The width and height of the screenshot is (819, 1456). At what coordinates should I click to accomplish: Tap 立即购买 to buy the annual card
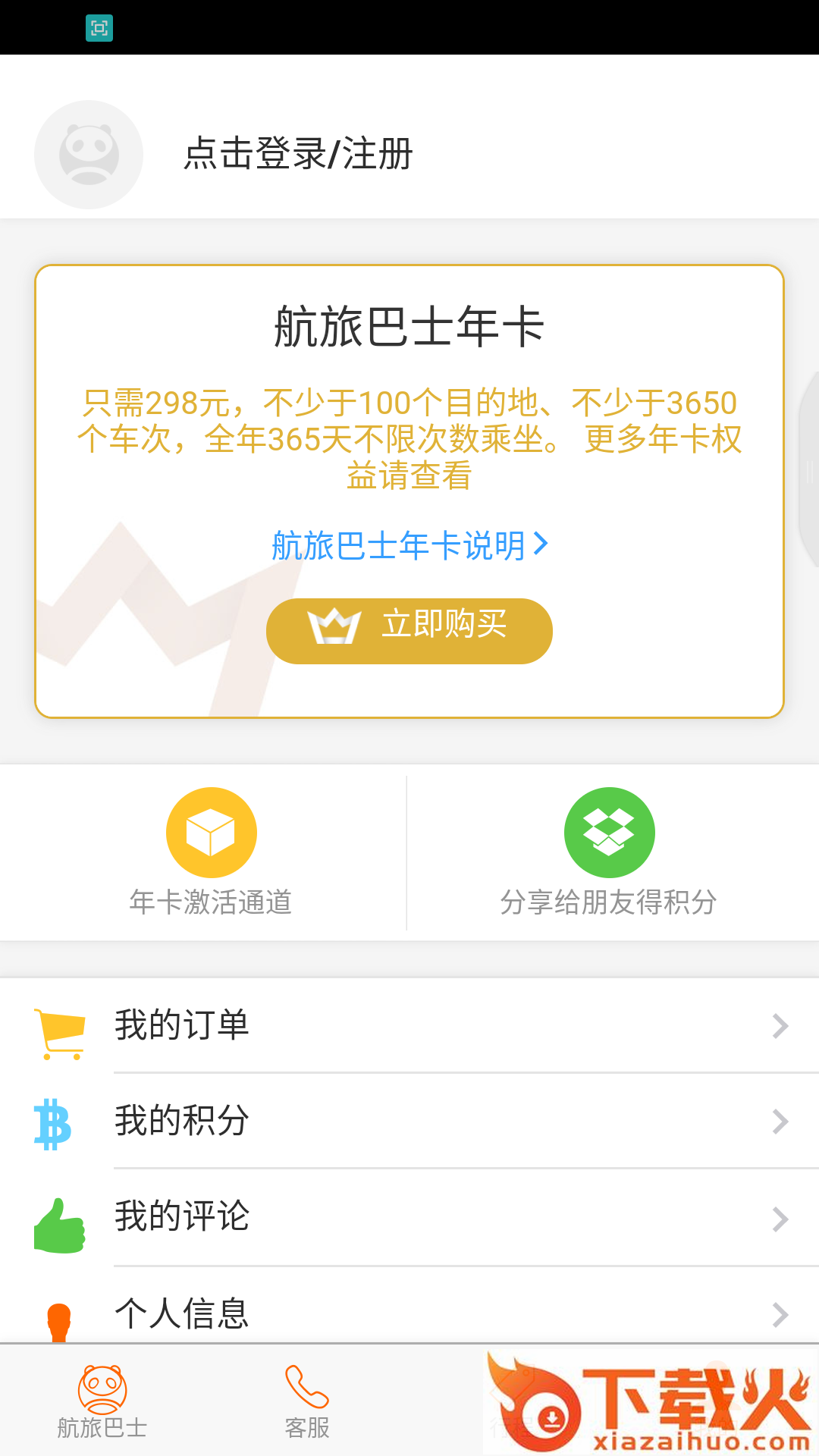point(409,631)
